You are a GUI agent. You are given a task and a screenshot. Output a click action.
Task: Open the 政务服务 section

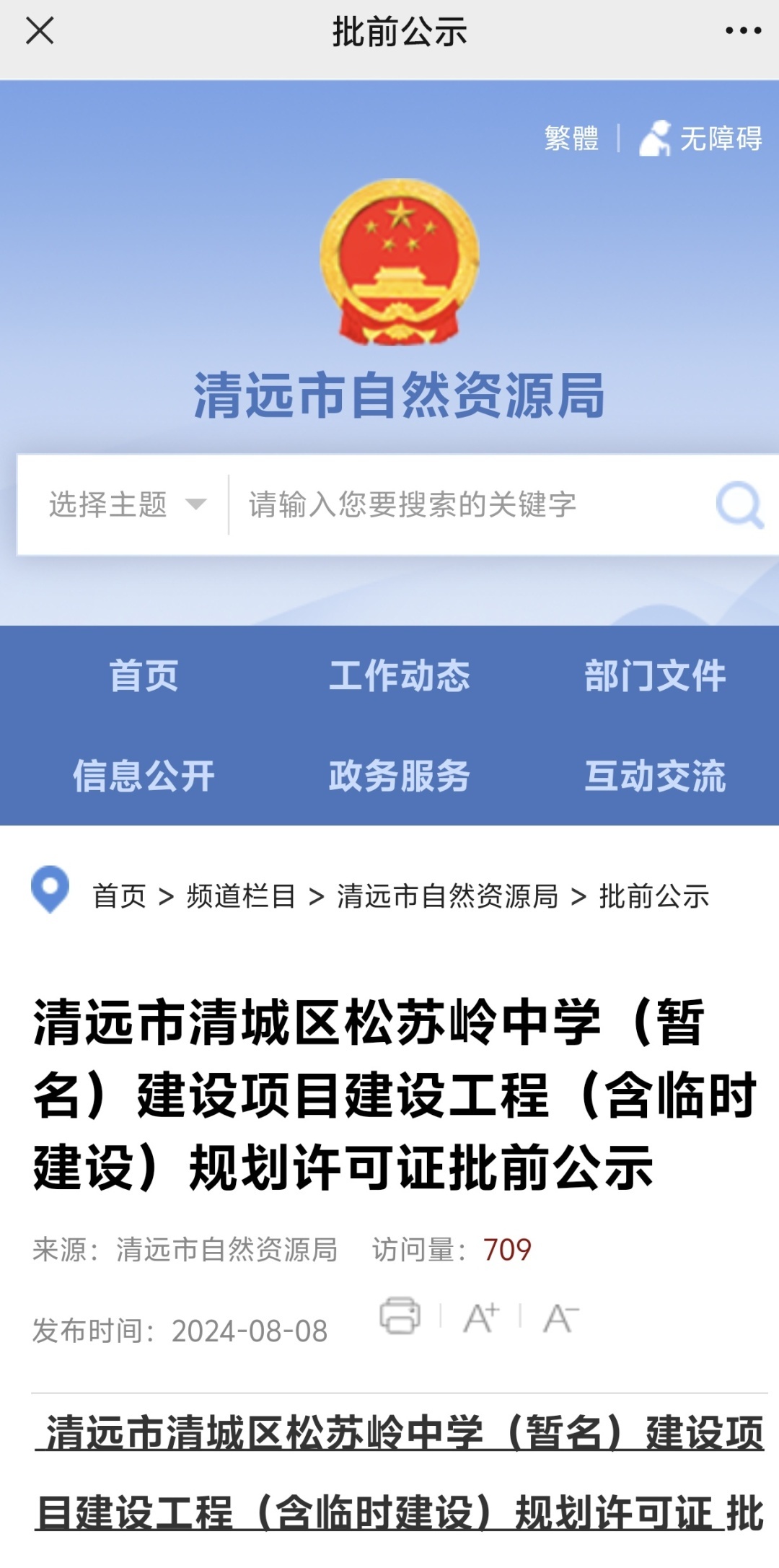pyautogui.click(x=399, y=776)
